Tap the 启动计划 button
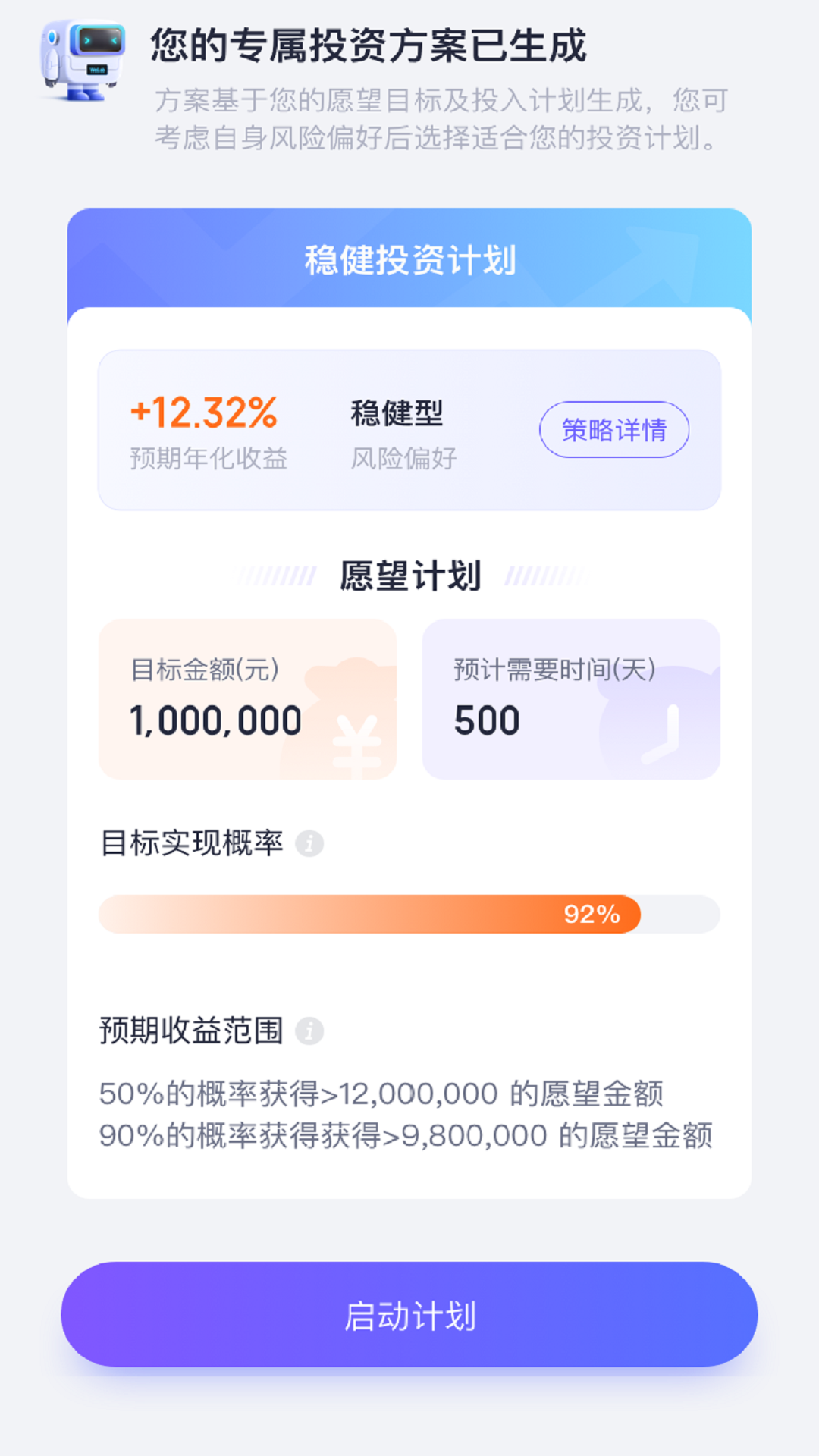This screenshot has height=1456, width=819. (409, 1315)
